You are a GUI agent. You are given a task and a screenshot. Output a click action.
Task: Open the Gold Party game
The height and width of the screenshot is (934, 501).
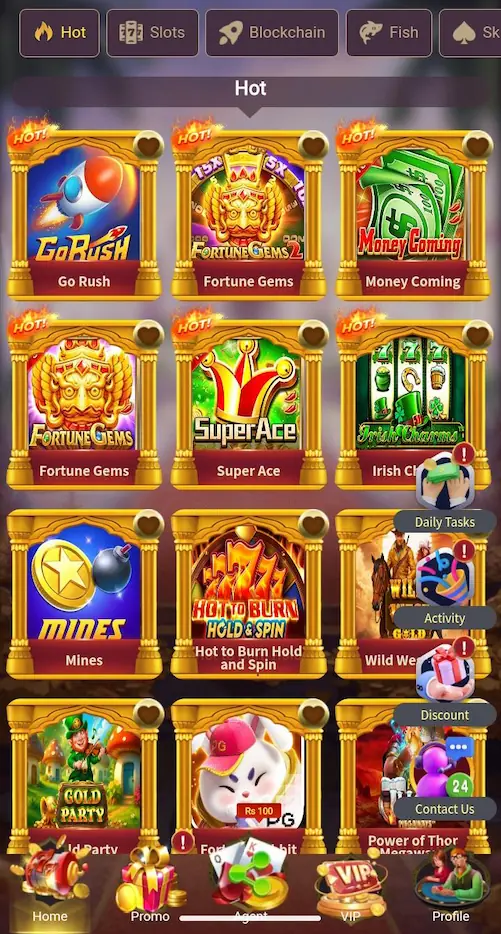tap(84, 776)
